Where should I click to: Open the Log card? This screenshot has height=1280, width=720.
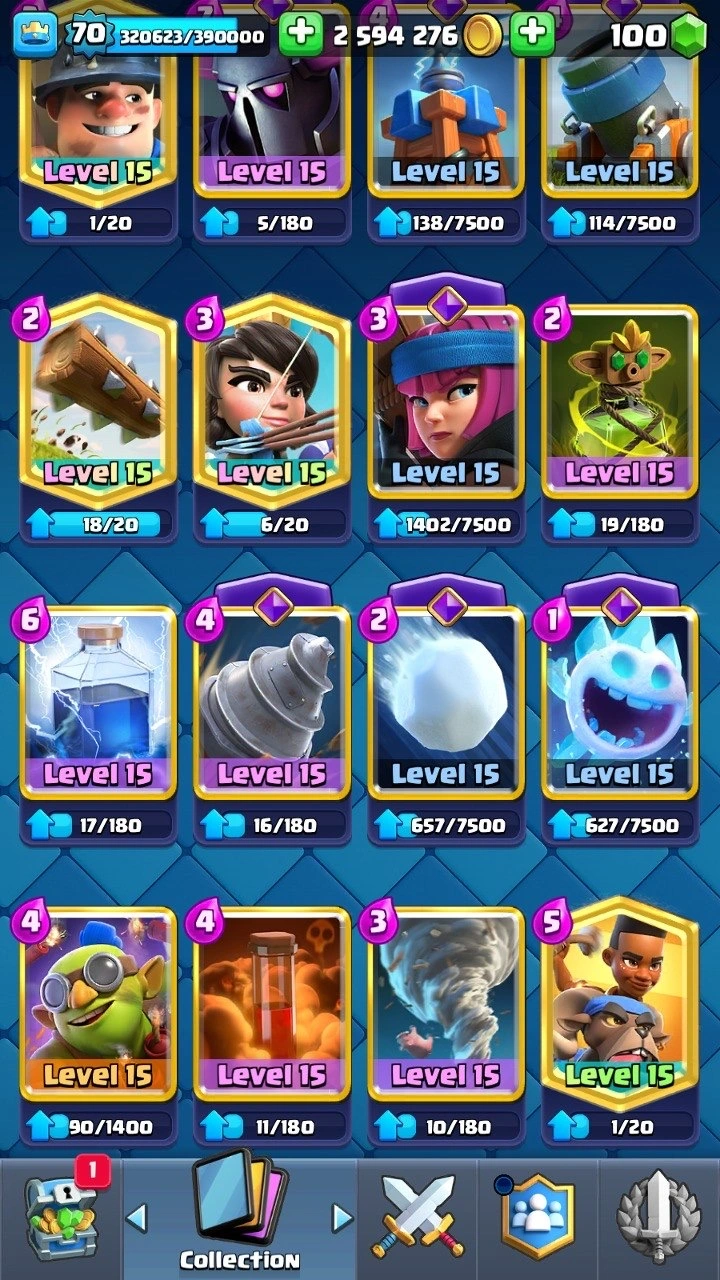[98, 400]
